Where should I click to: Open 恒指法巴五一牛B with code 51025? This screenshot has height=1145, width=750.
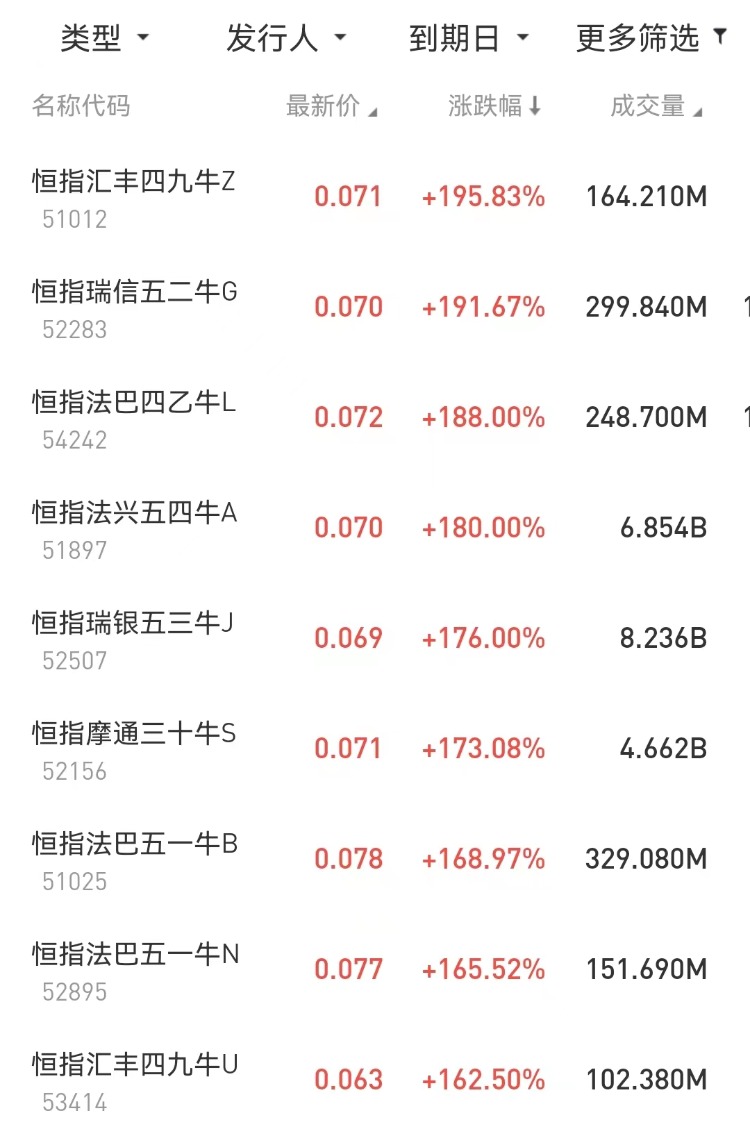coord(135,861)
